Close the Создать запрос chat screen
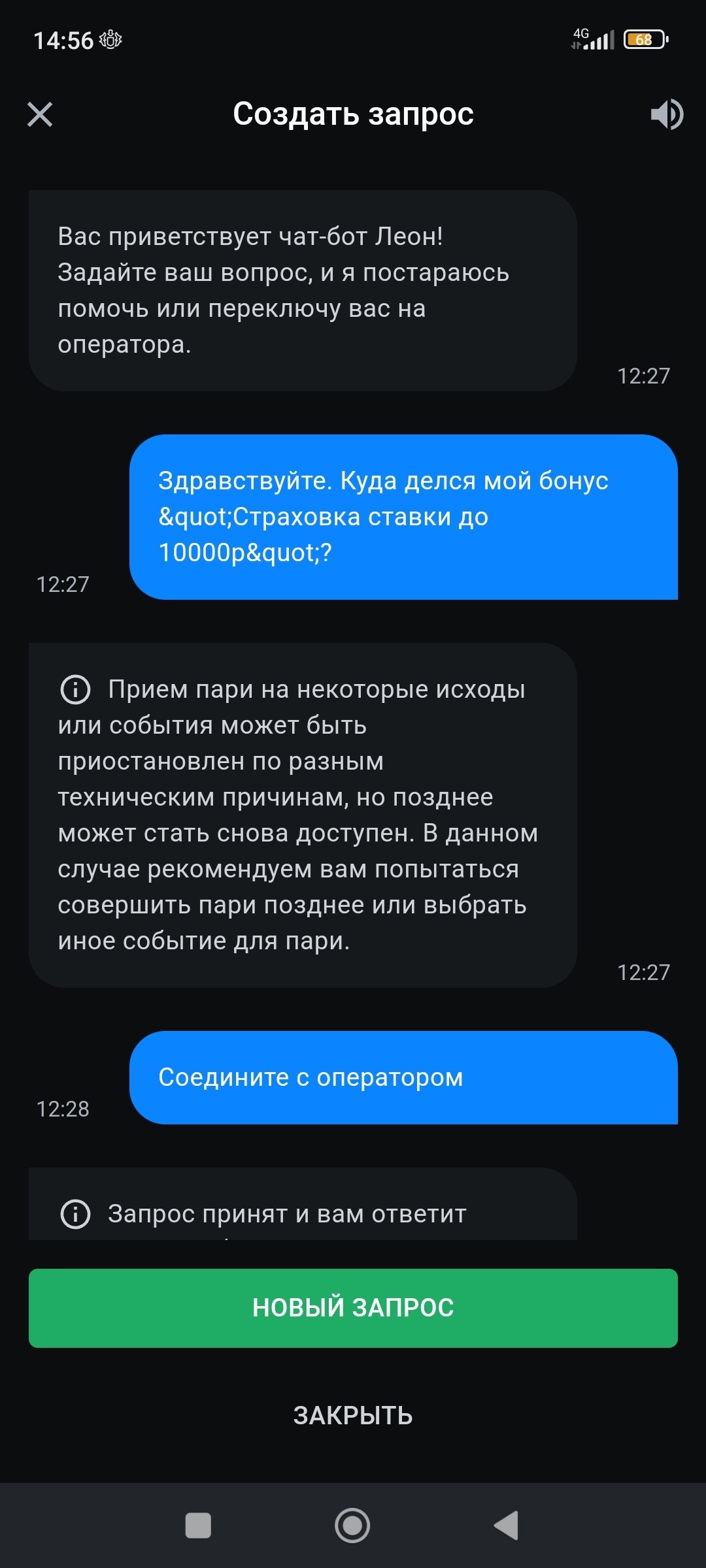Image resolution: width=706 pixels, height=1568 pixels. (x=40, y=114)
